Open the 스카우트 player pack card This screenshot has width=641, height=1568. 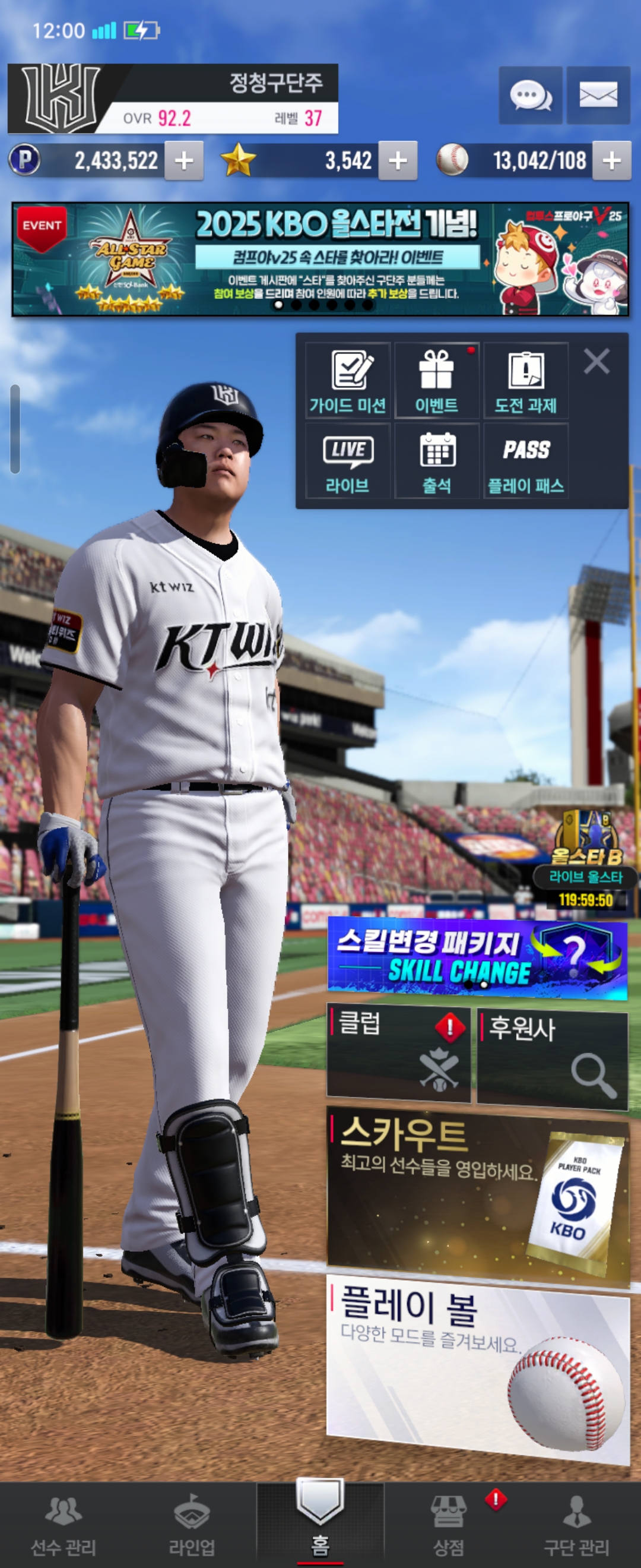click(477, 1194)
